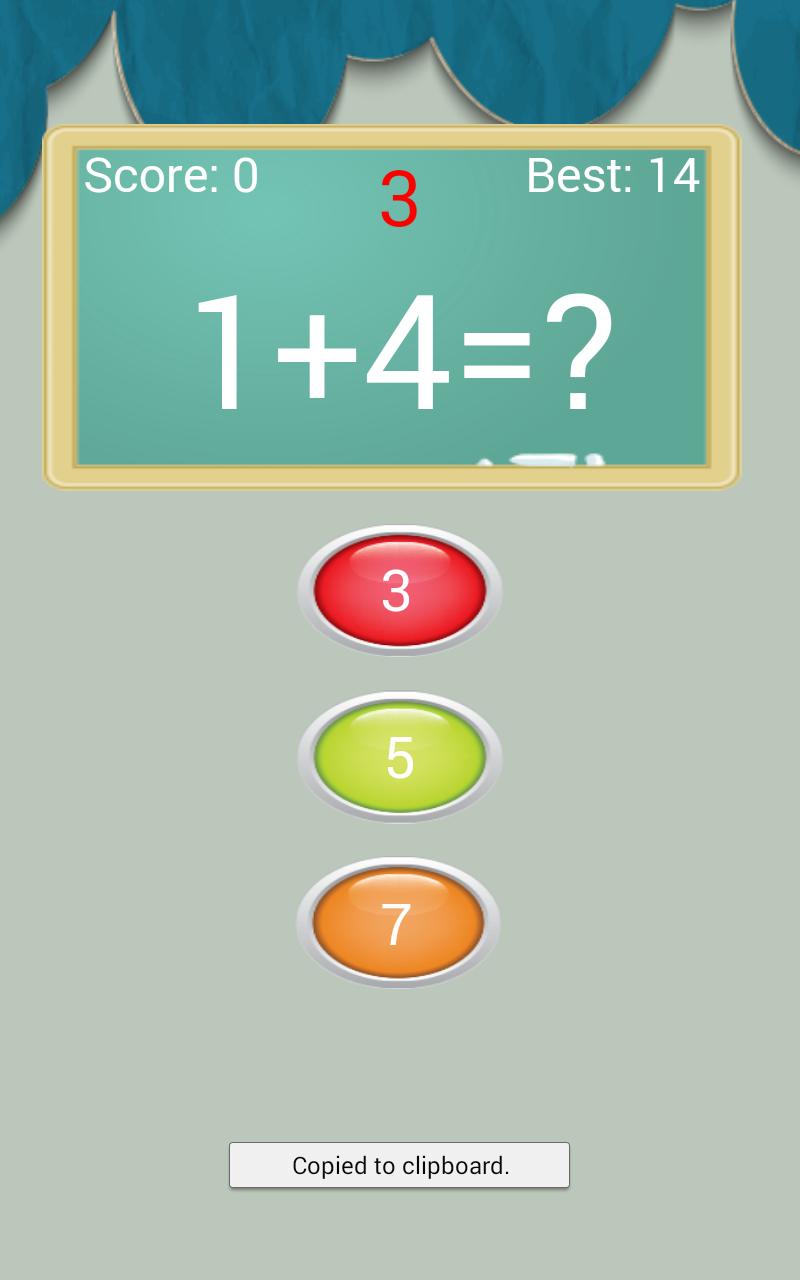The image size is (800, 1280).
Task: Select the red answer button 3
Action: (399, 591)
